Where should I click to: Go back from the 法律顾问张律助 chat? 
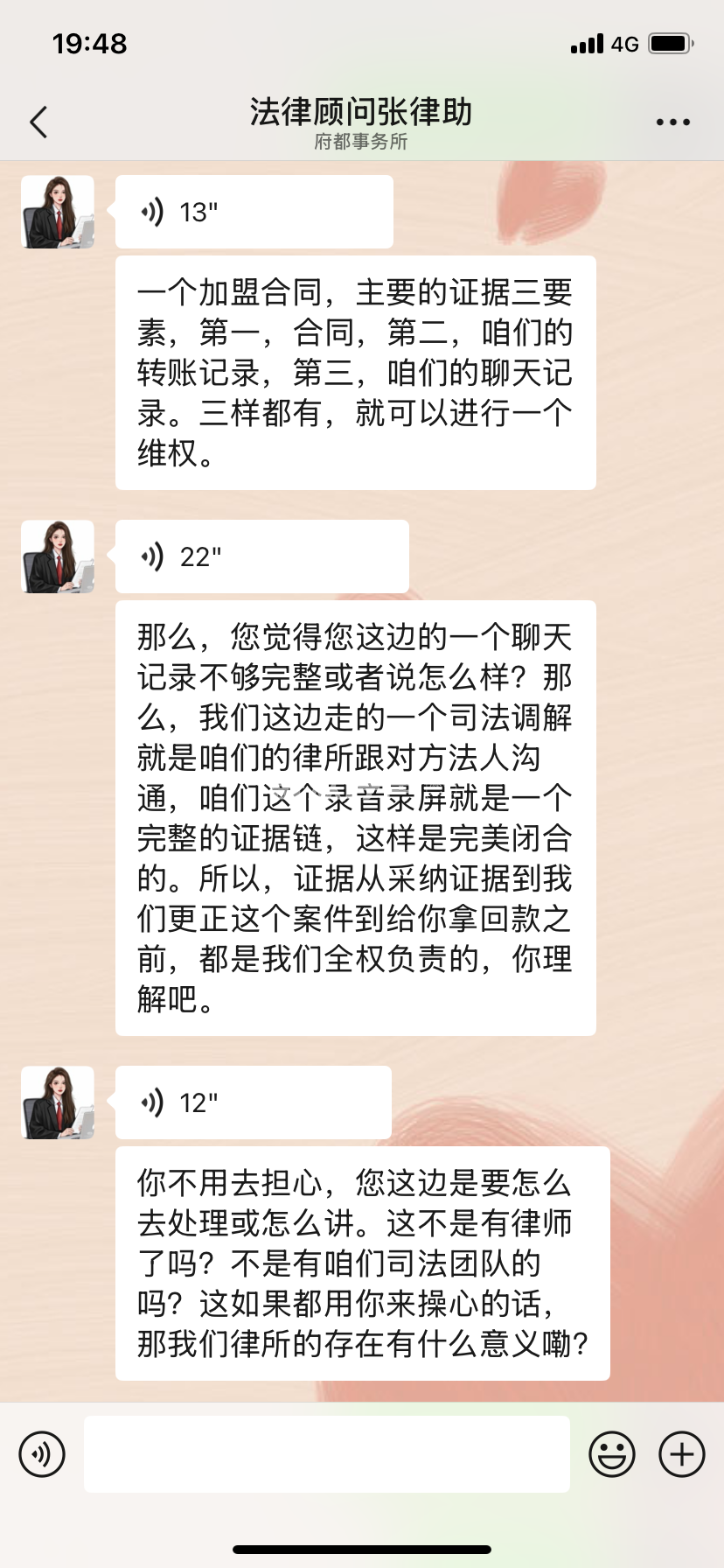(38, 122)
